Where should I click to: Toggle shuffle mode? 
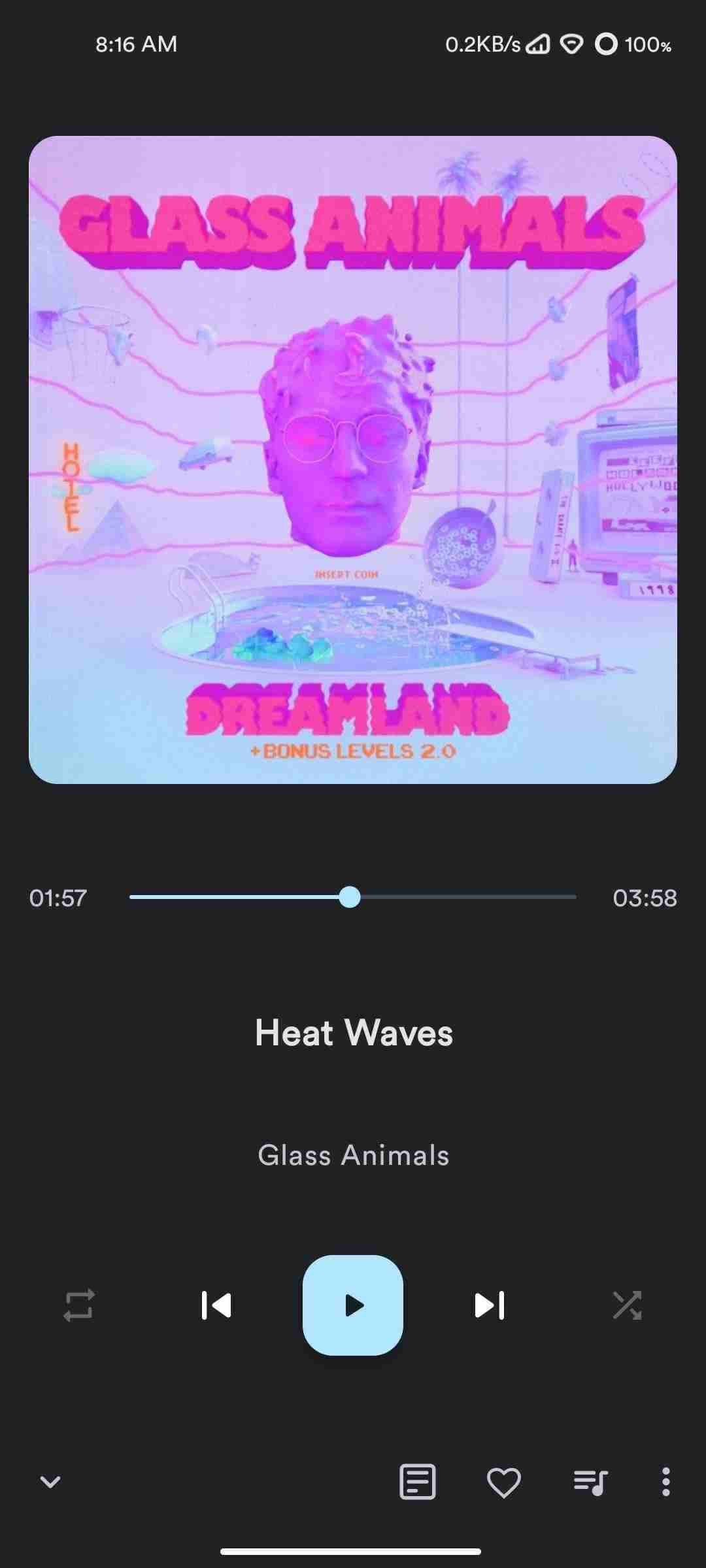click(627, 1305)
